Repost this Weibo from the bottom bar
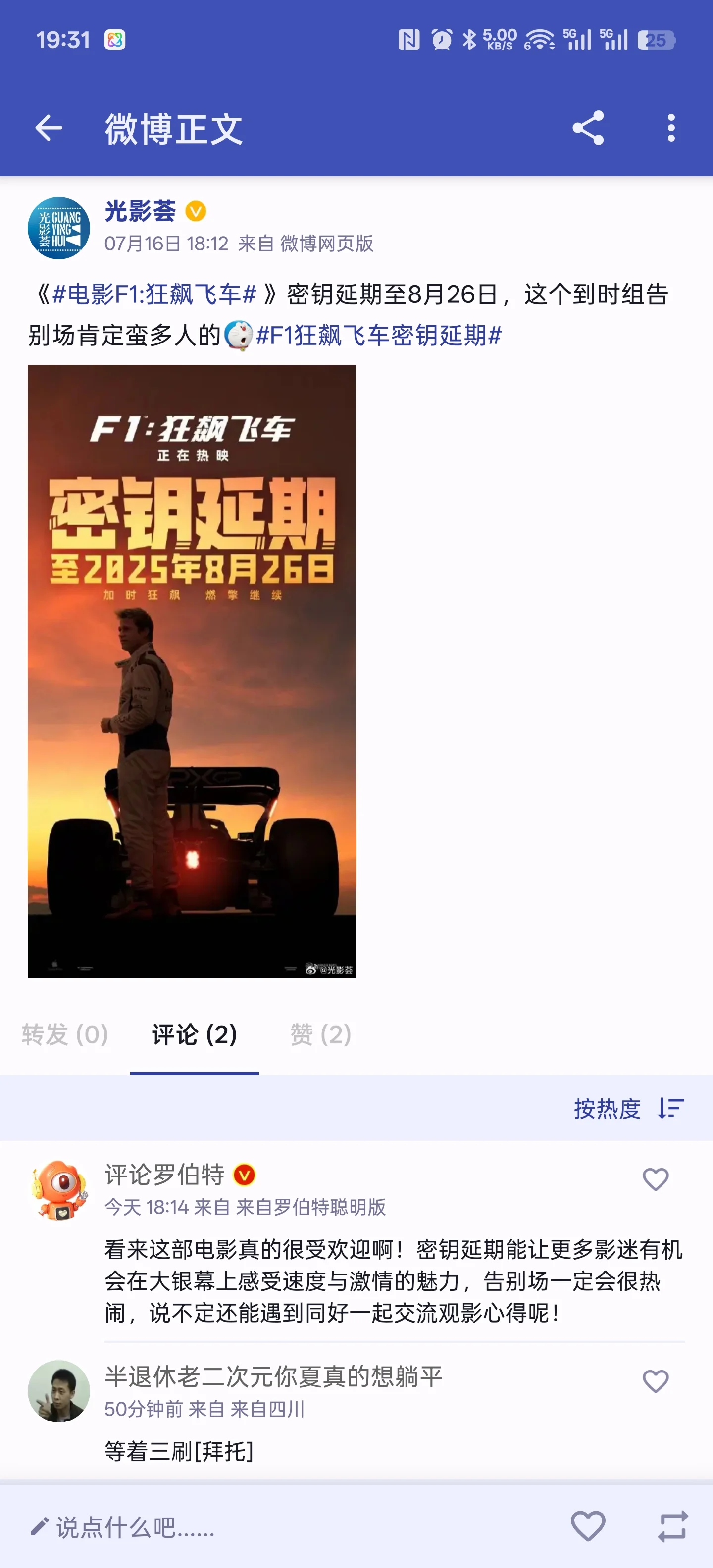713x1568 pixels. click(673, 1526)
